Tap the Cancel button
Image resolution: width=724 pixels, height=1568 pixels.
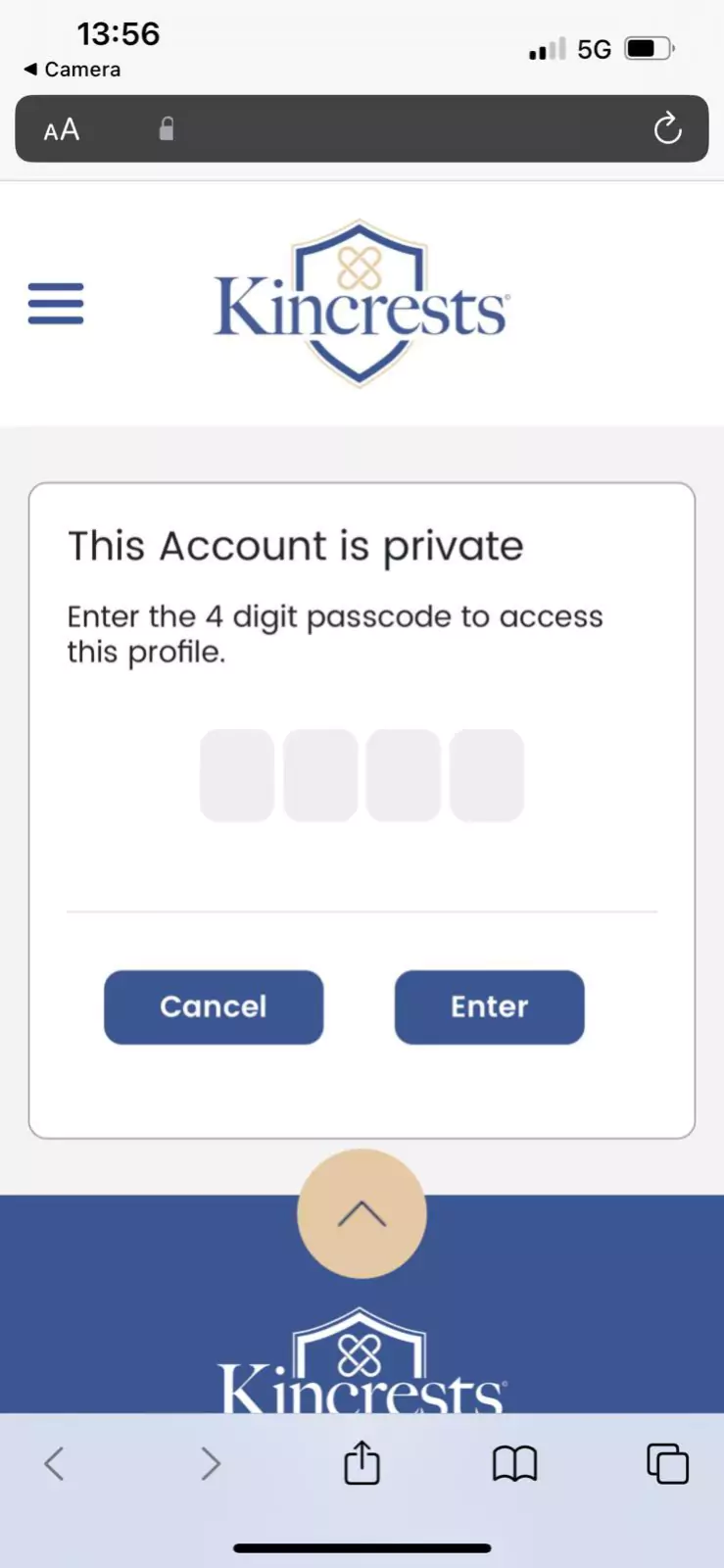pyautogui.click(x=214, y=1006)
